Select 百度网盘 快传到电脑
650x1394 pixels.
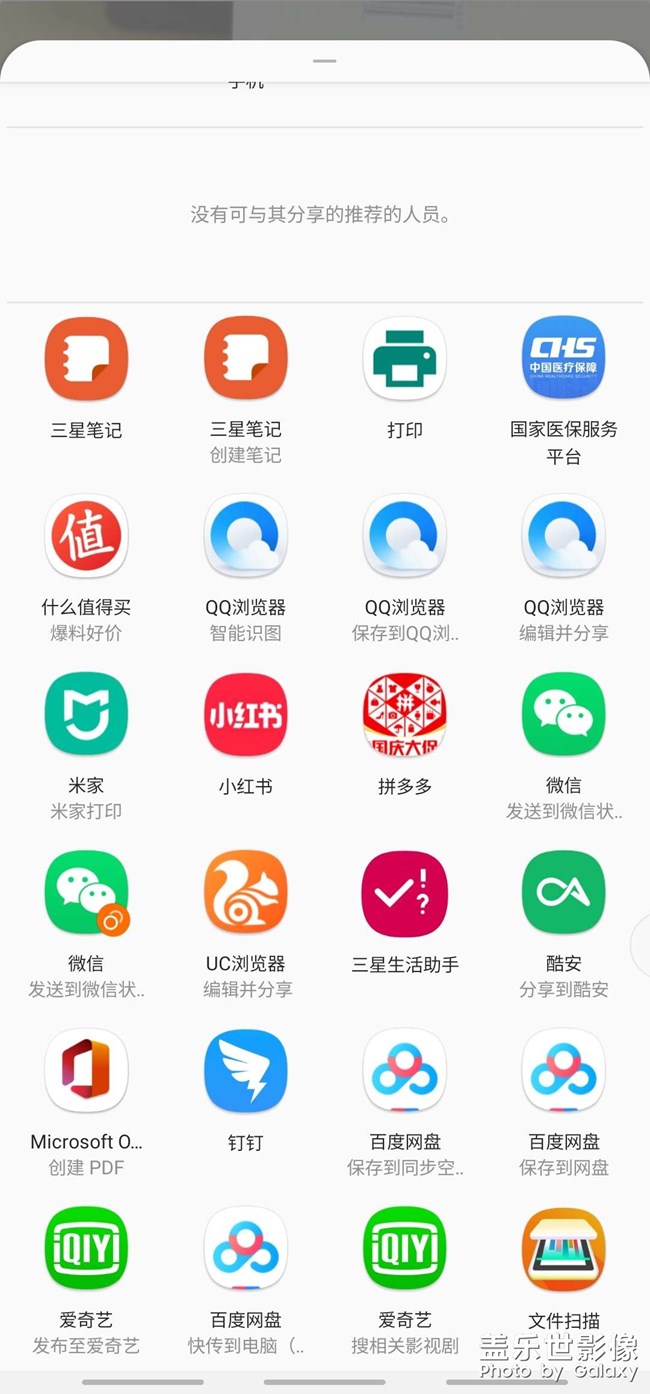click(x=245, y=1249)
